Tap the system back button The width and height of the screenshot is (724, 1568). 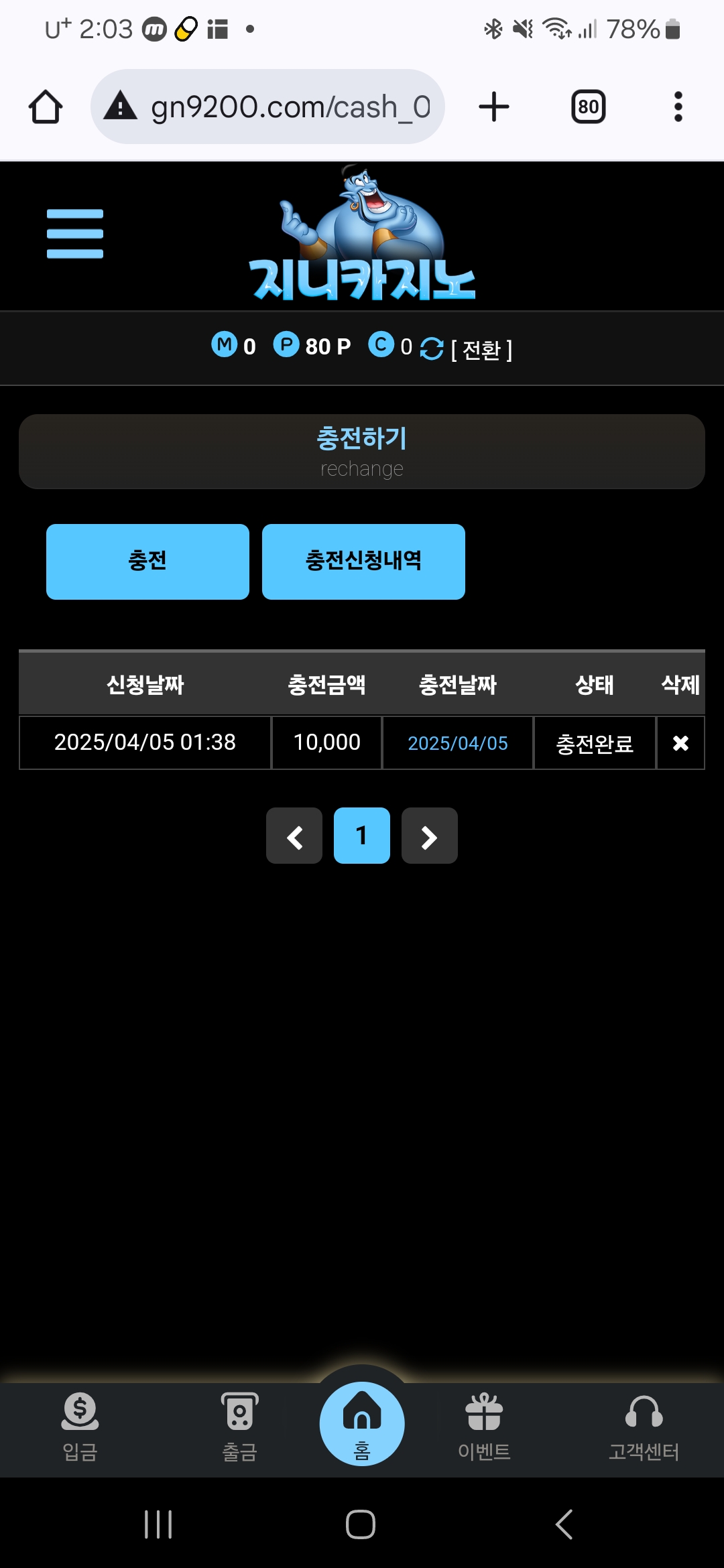pos(564,1524)
